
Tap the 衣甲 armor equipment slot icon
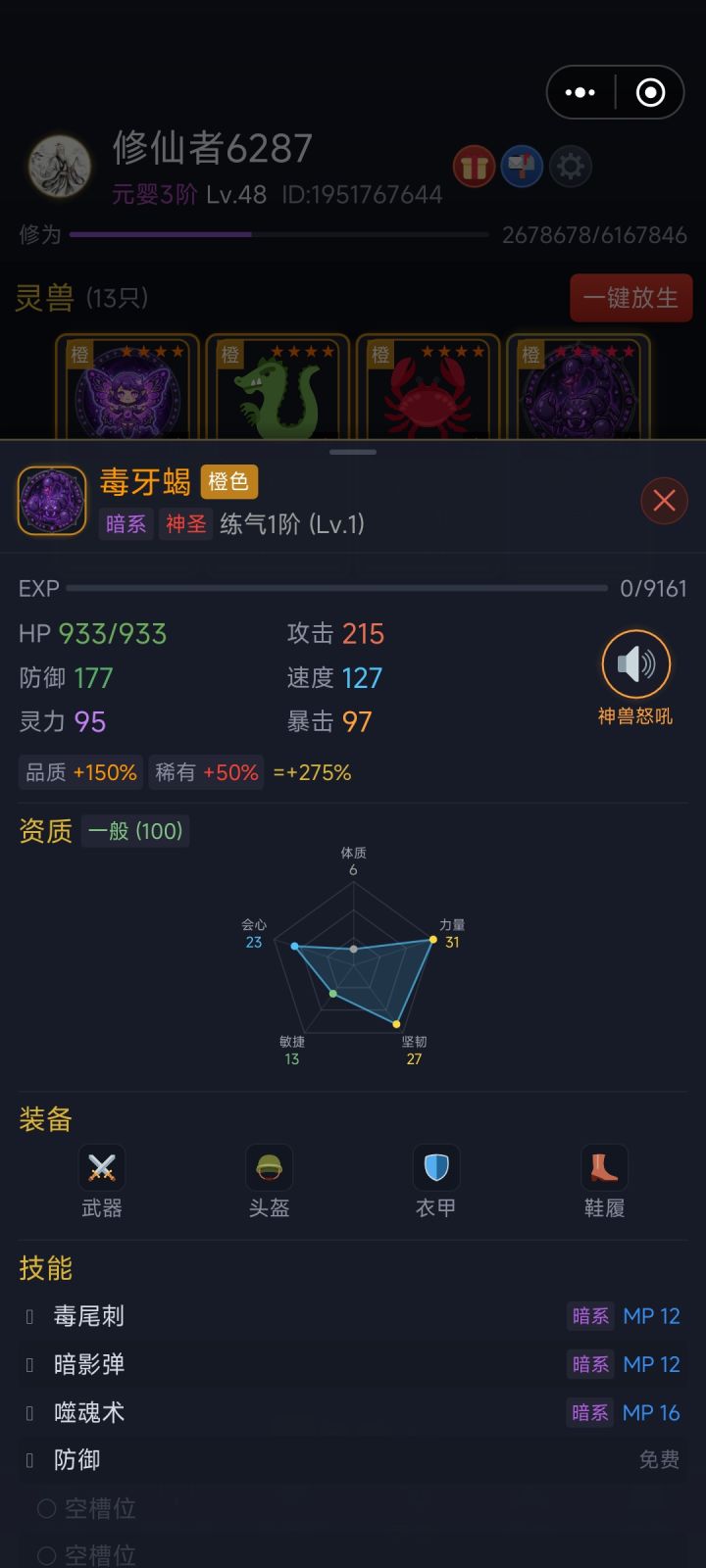coord(435,1167)
